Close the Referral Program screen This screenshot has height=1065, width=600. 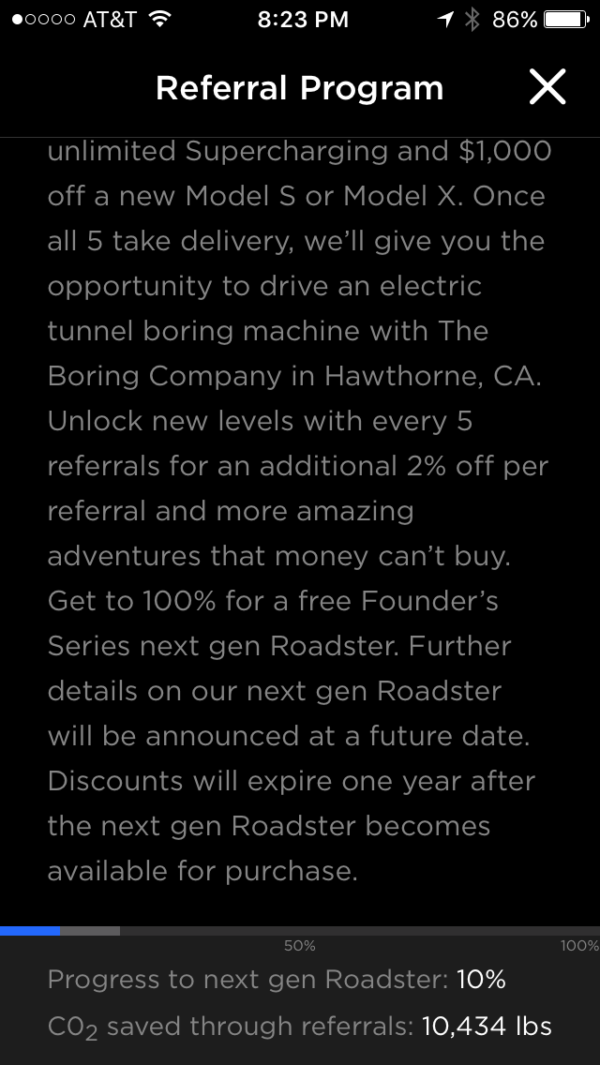coord(547,88)
